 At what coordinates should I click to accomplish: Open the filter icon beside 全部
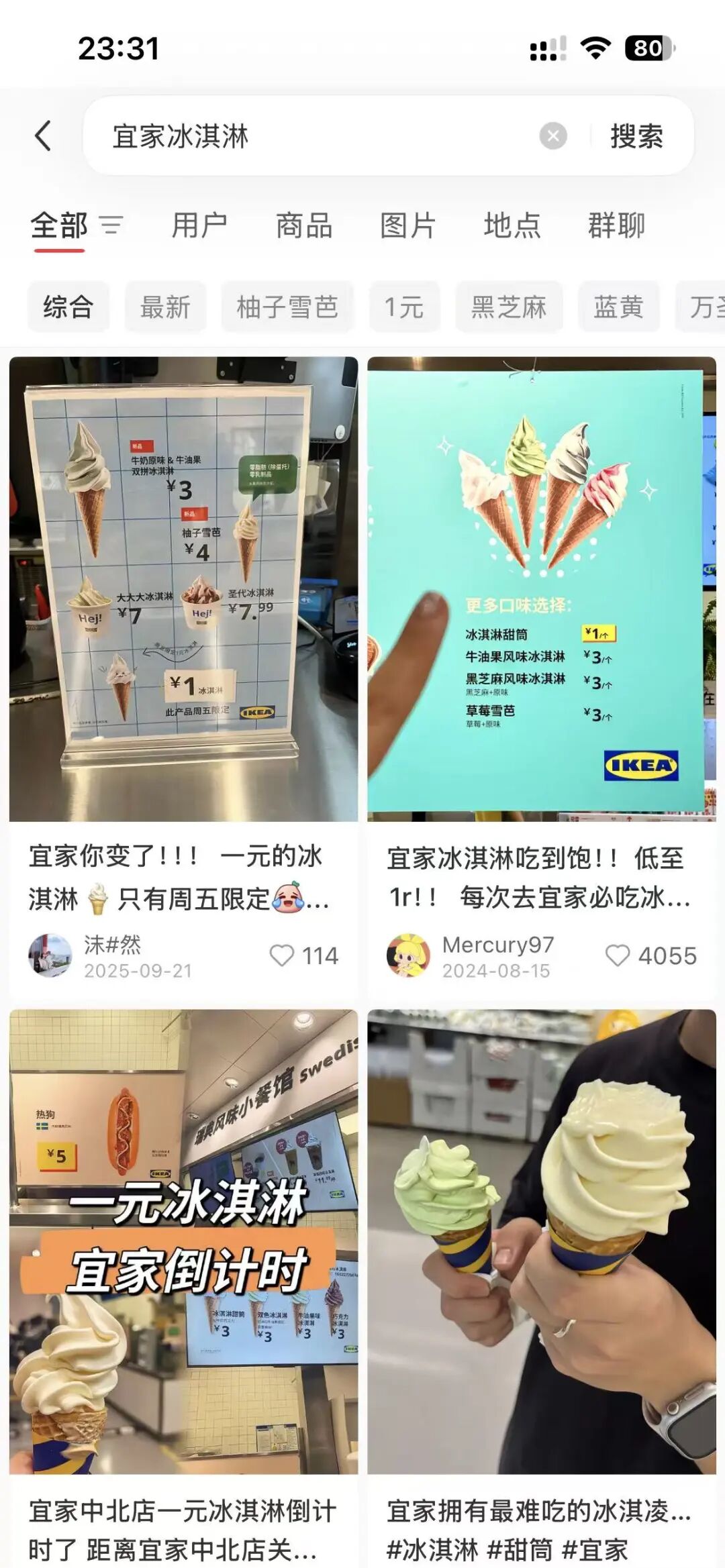click(111, 225)
